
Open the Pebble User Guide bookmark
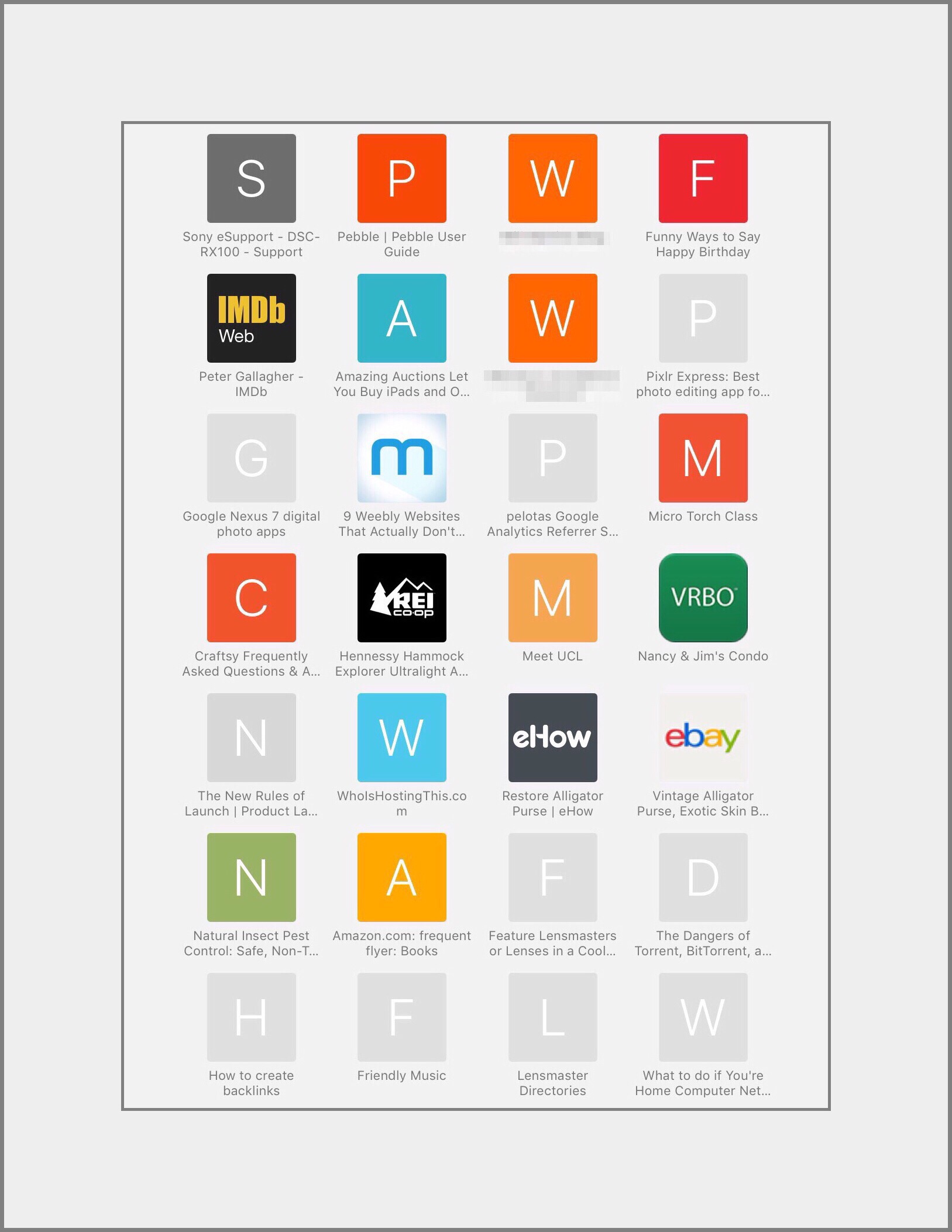[401, 178]
